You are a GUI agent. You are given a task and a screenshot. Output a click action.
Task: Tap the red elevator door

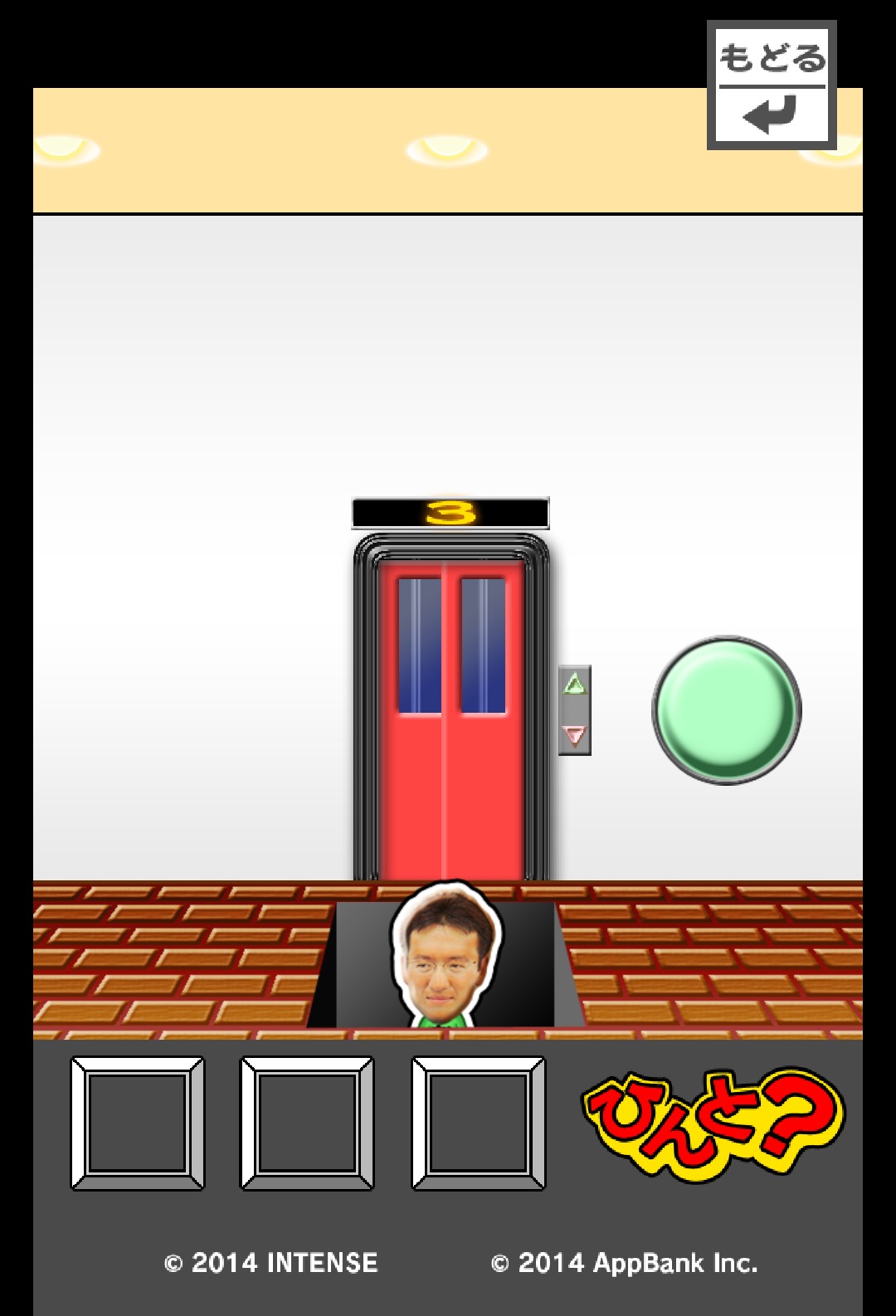pyautogui.click(x=451, y=720)
